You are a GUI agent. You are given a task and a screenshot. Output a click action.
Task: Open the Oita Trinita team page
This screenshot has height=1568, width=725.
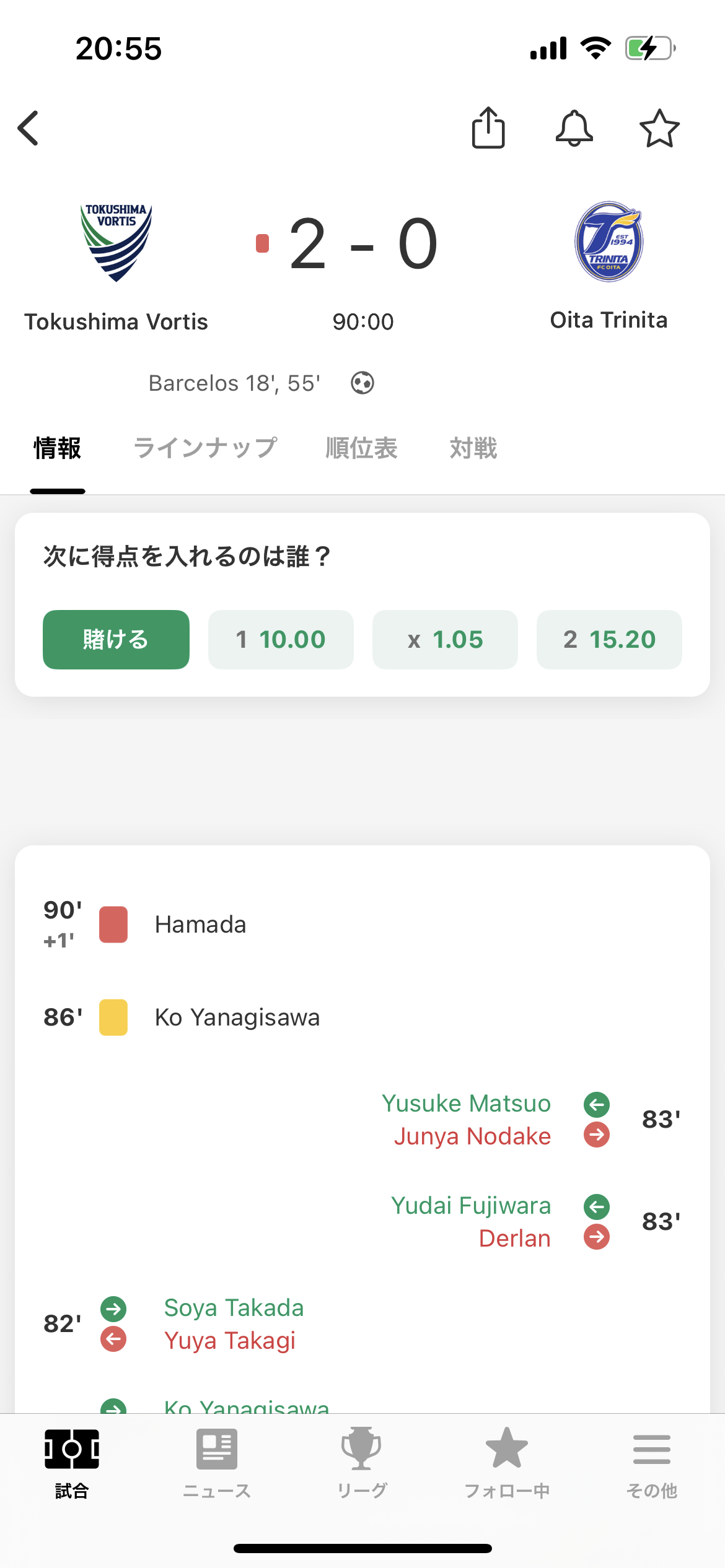click(609, 266)
